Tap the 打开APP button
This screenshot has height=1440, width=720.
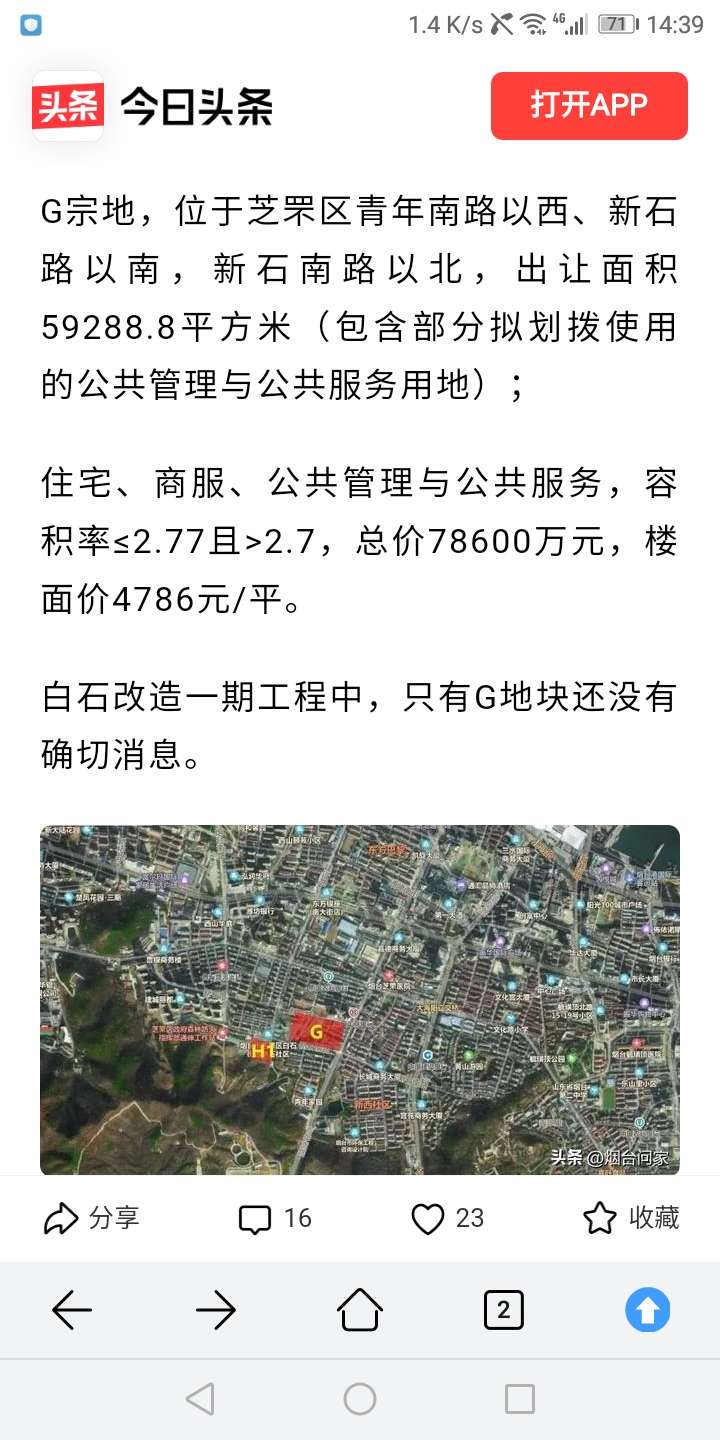pos(589,105)
